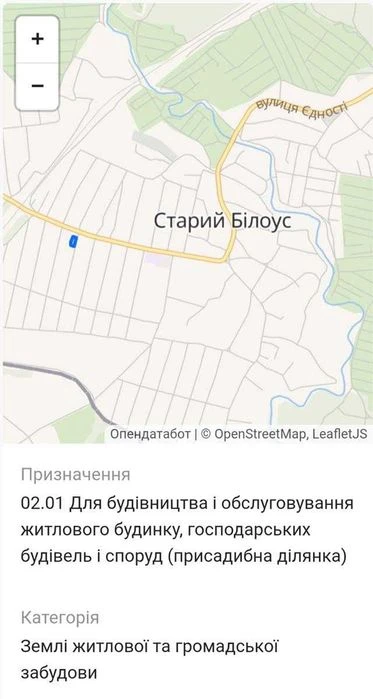Zoom in on the map
373x699 pixels.
click(x=37, y=39)
